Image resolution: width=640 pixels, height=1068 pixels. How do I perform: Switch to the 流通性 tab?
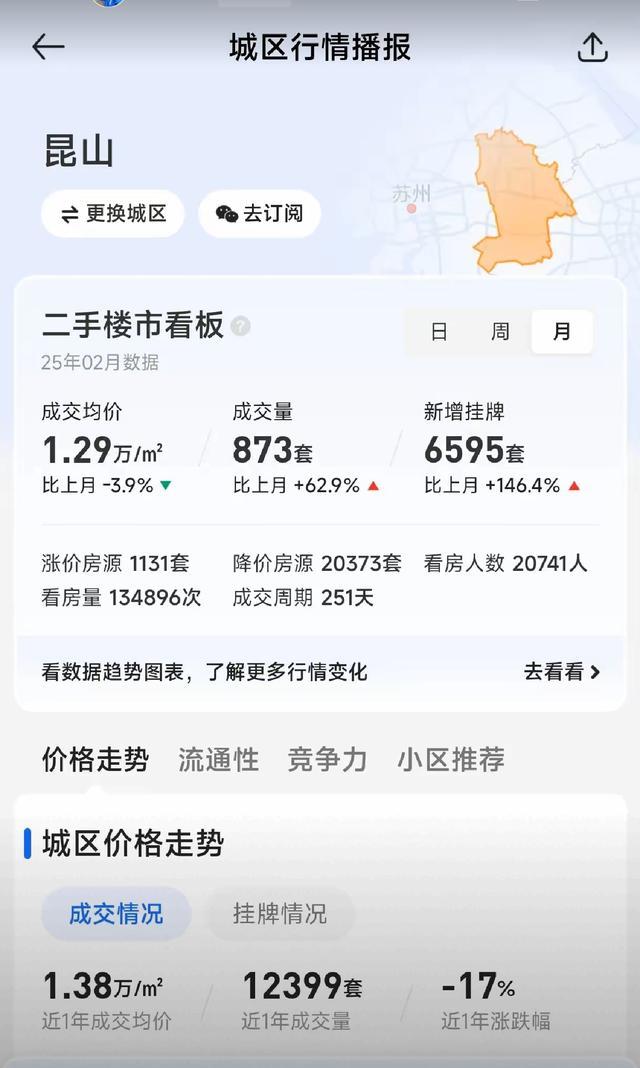[x=218, y=760]
